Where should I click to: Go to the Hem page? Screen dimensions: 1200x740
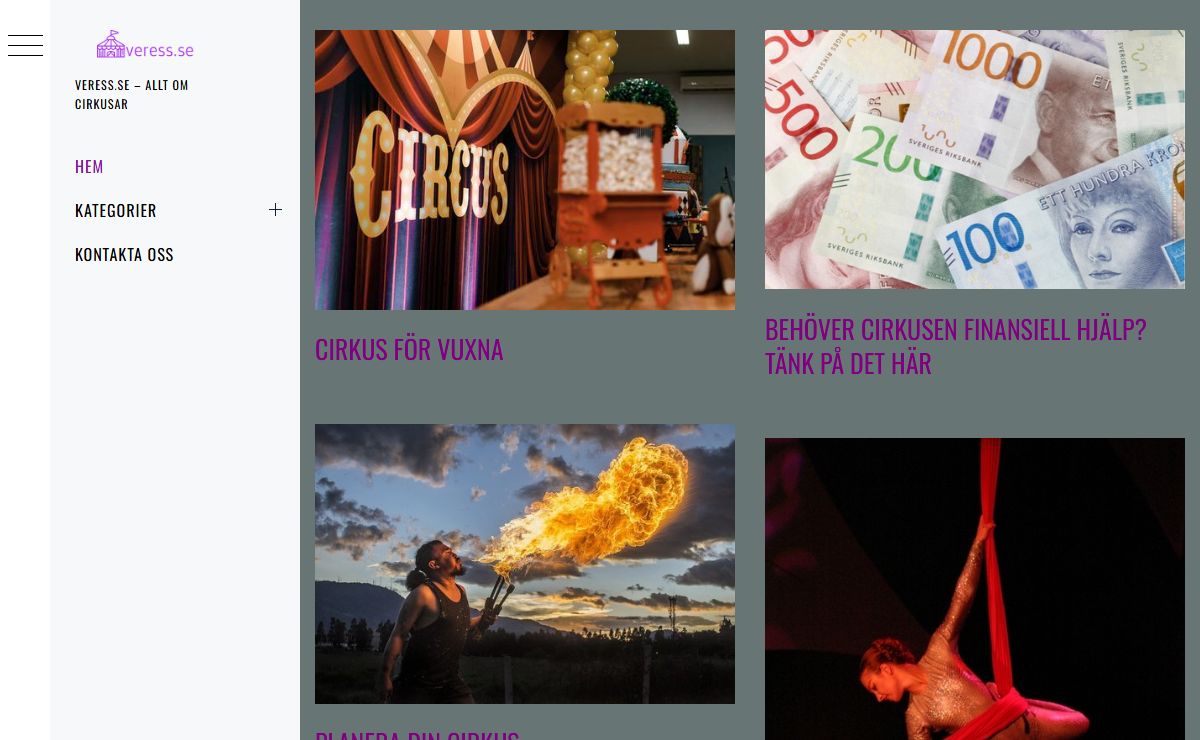point(89,166)
